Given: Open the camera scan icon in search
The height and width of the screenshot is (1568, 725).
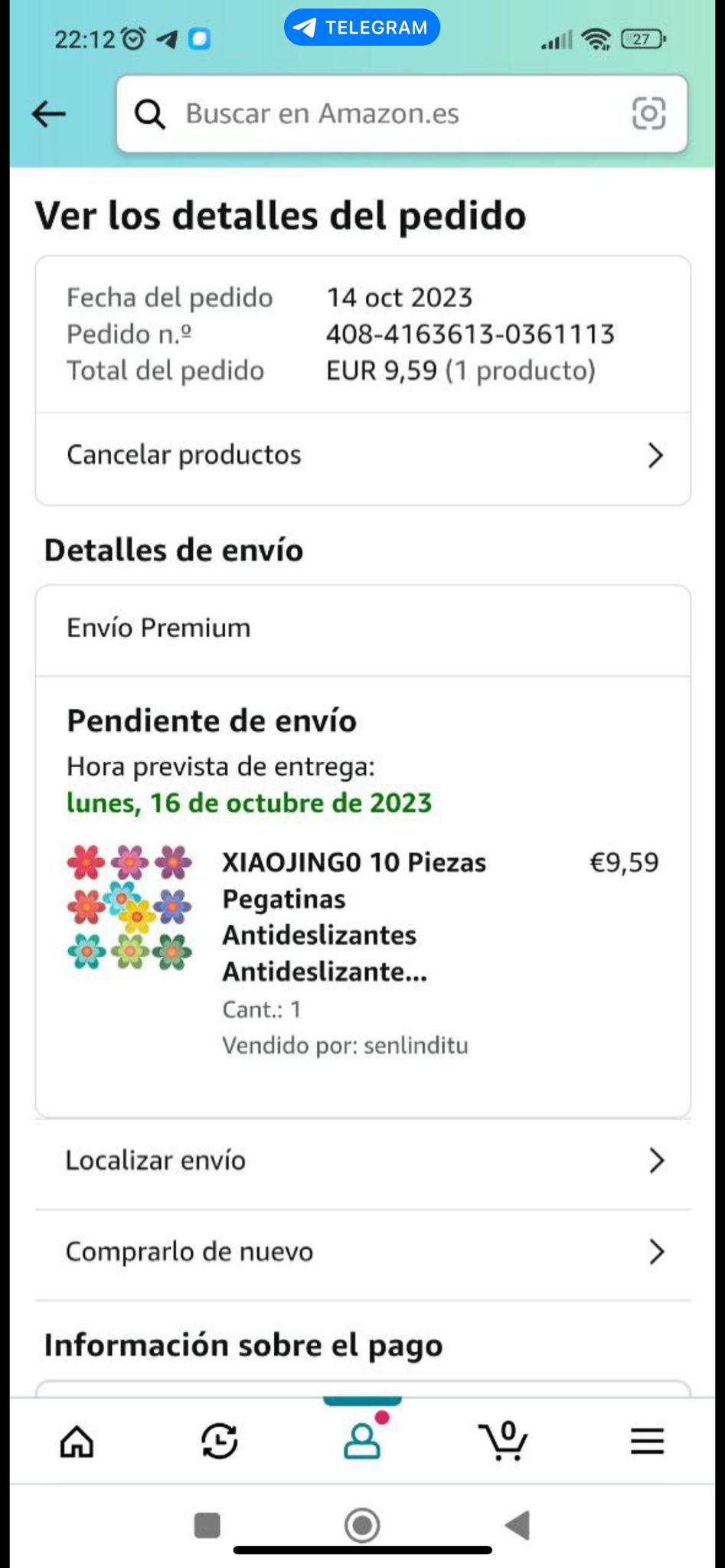Looking at the screenshot, I should [648, 114].
